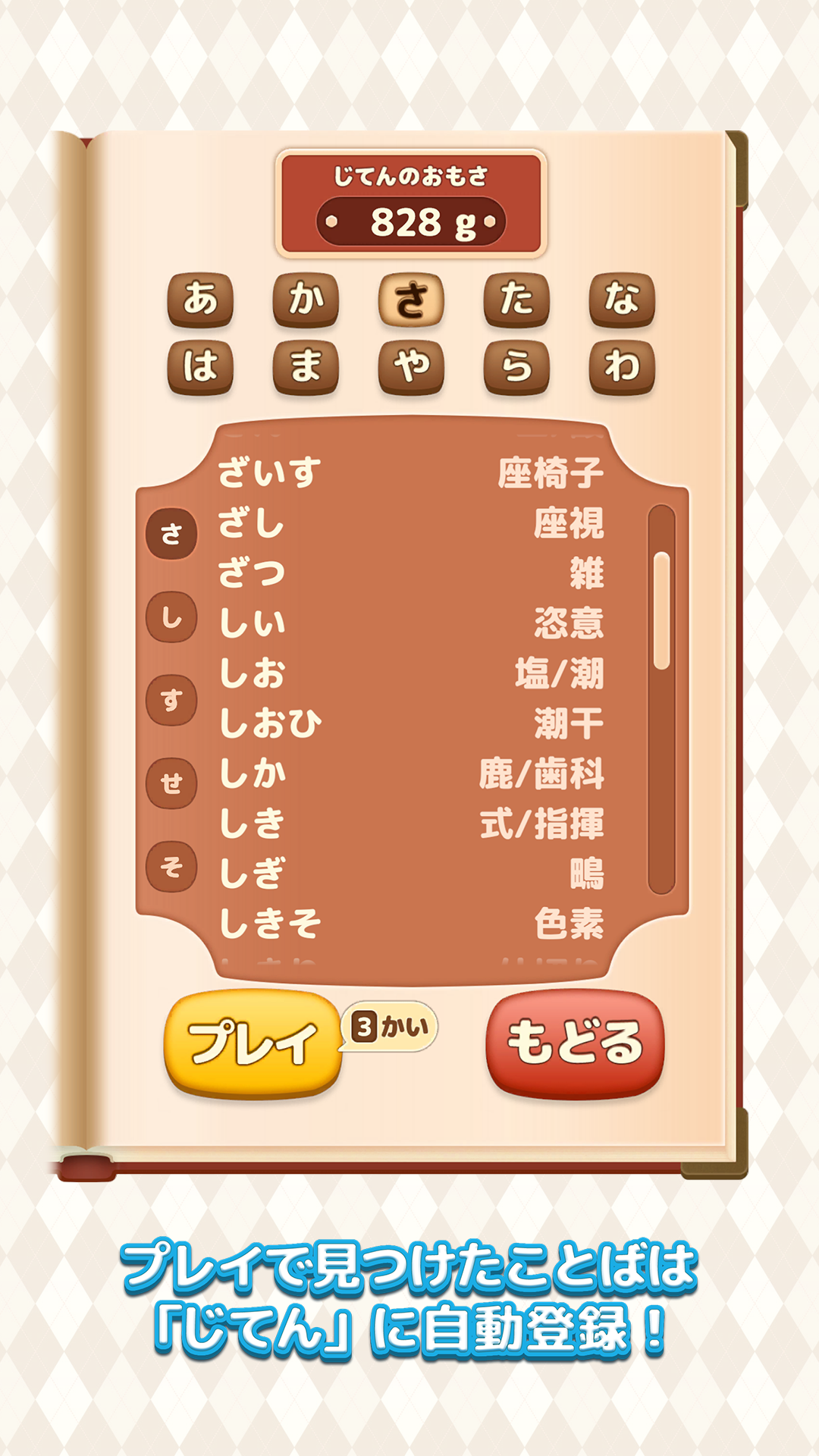Select the た kana category
The width and height of the screenshot is (819, 1456).
[517, 297]
